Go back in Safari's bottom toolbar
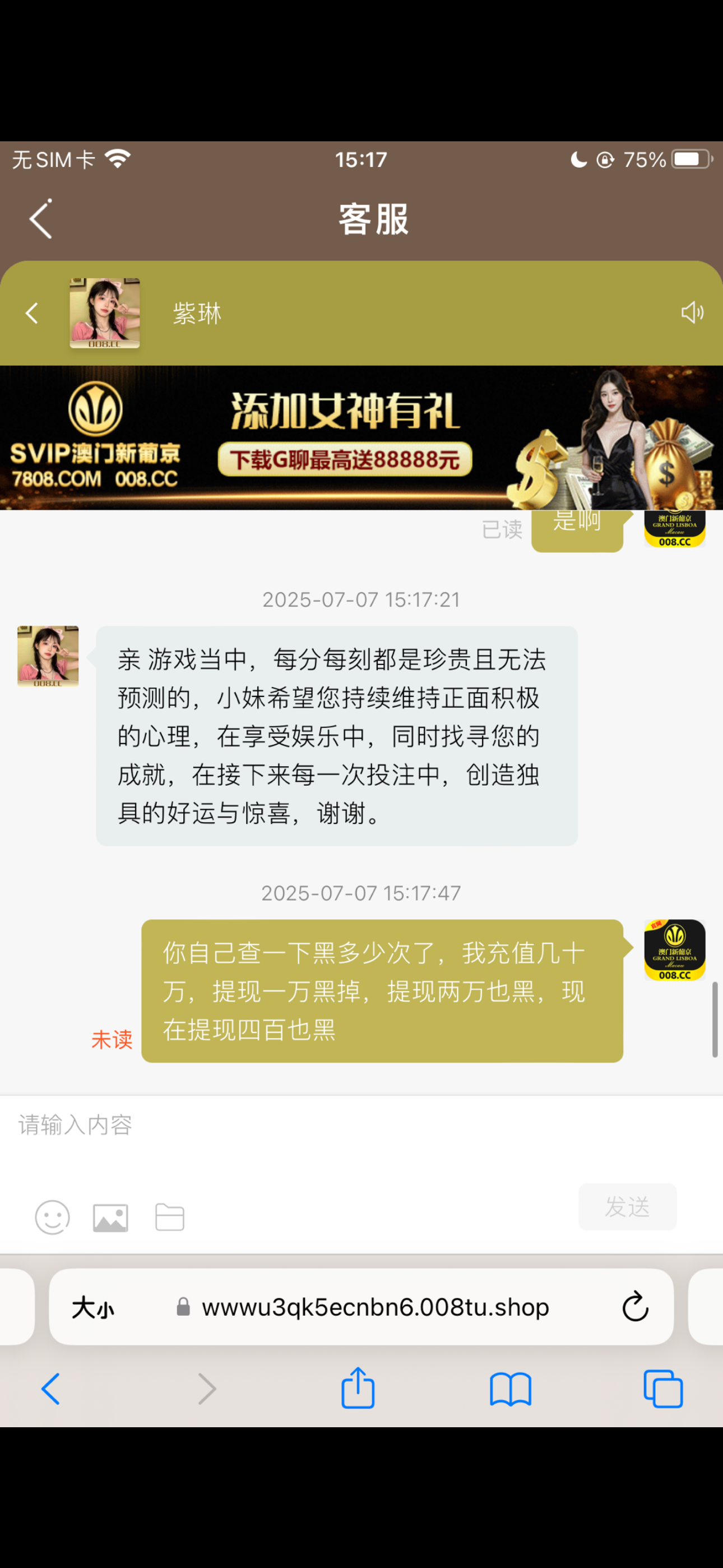 click(50, 1389)
